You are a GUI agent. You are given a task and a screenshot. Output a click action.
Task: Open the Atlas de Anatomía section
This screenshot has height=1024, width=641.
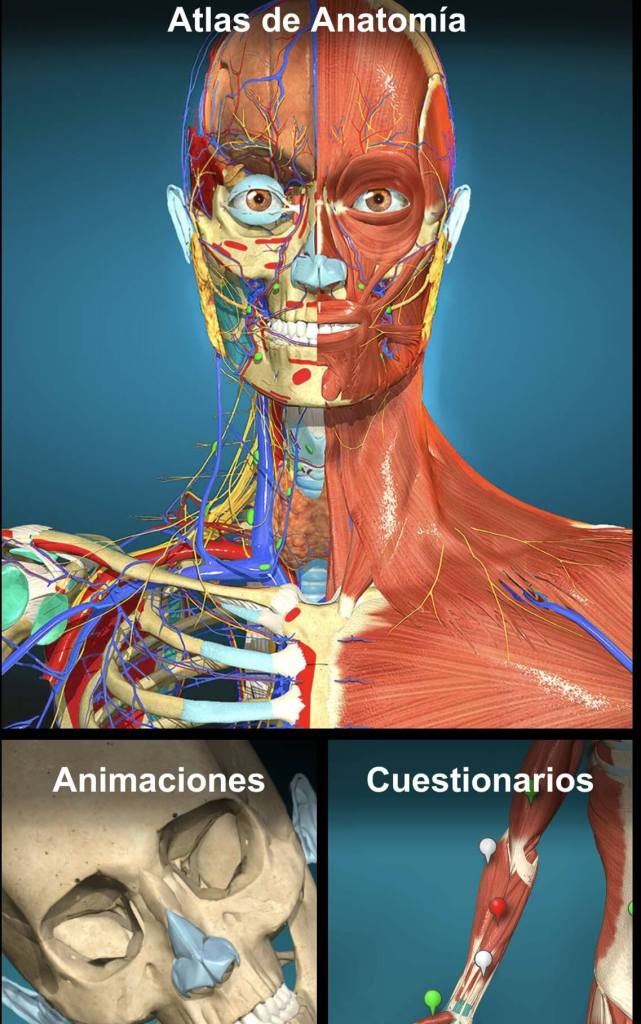(320, 365)
